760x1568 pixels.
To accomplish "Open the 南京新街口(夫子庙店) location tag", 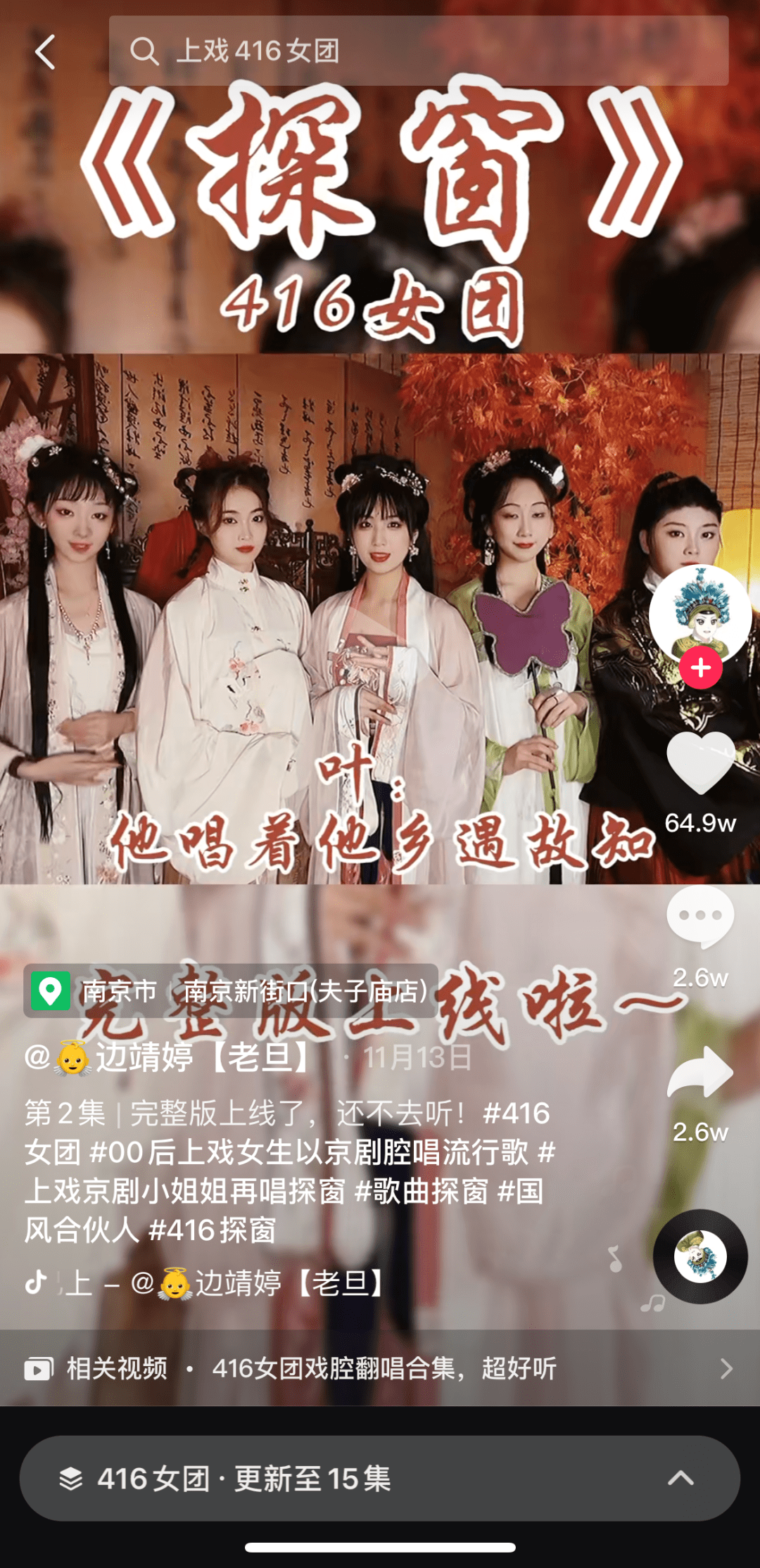I will click(304, 991).
